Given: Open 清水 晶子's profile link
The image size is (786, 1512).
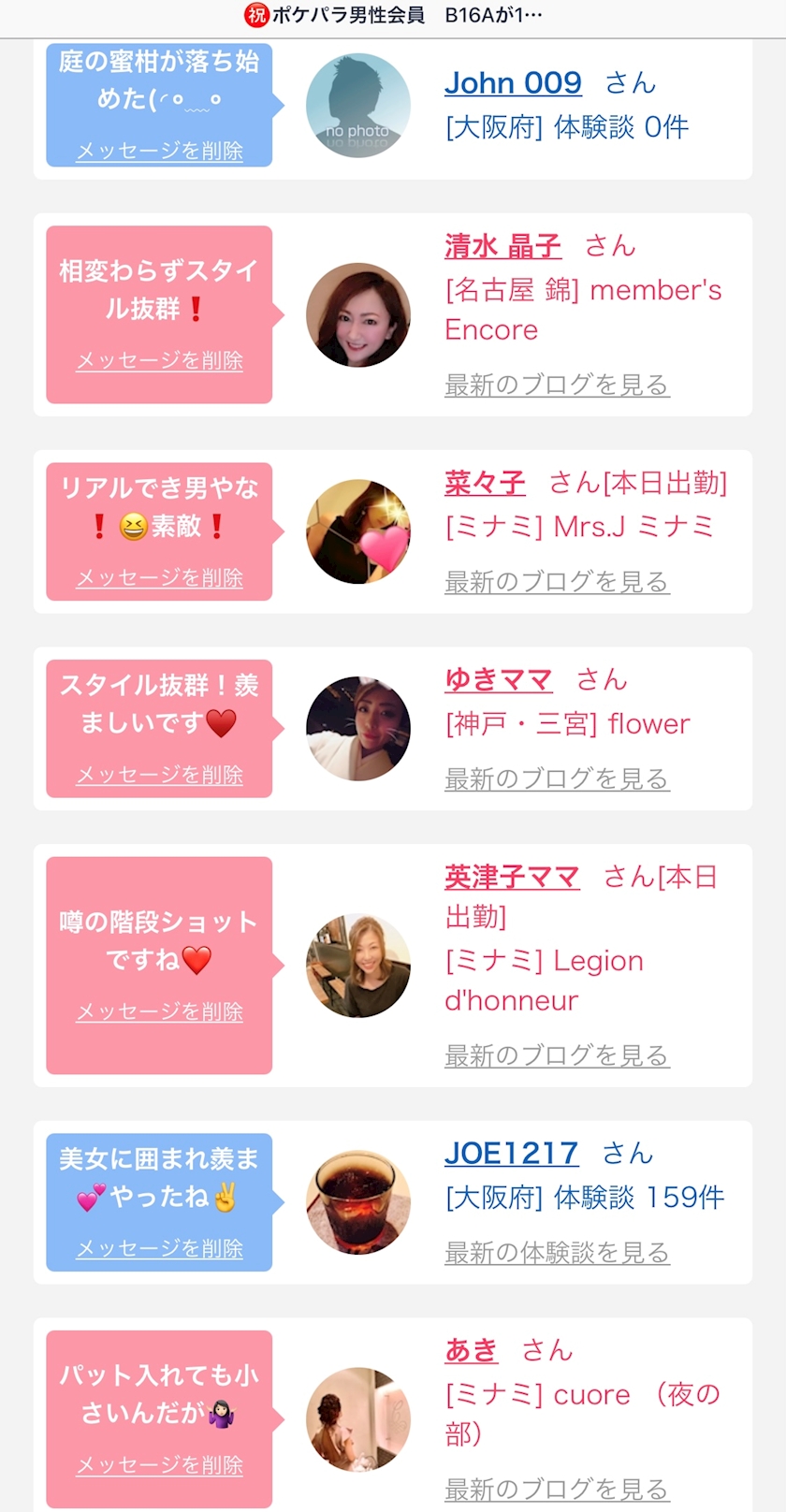Looking at the screenshot, I should (502, 246).
